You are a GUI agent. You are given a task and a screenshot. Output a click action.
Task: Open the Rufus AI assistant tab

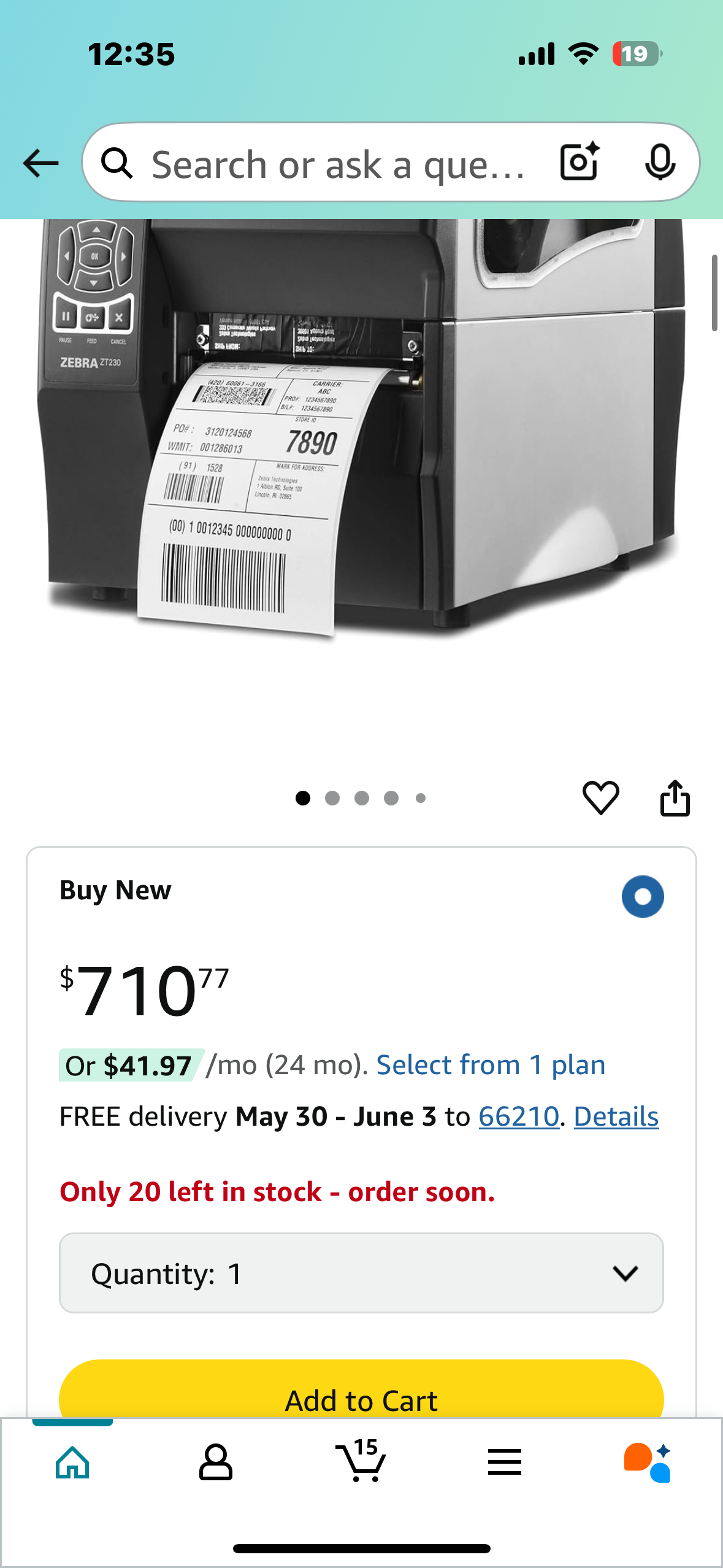pos(648,1462)
